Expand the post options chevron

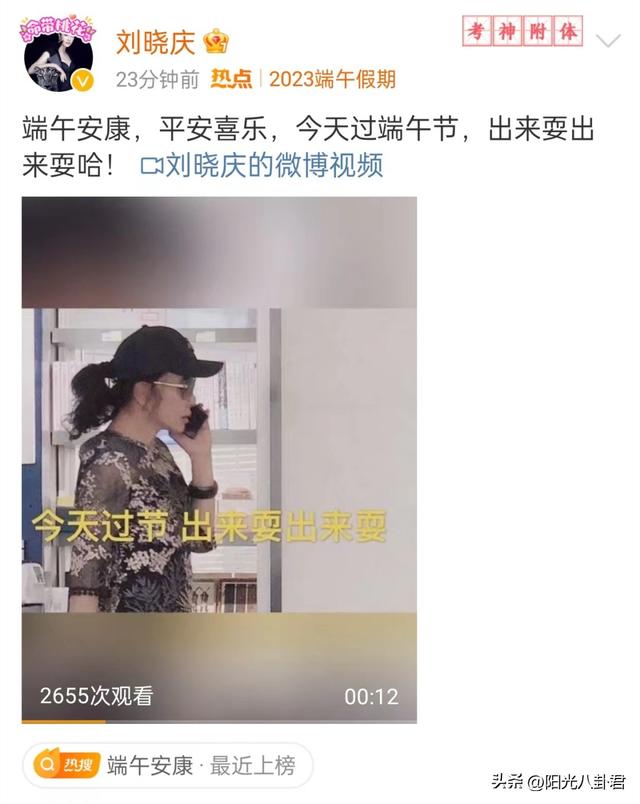click(608, 41)
